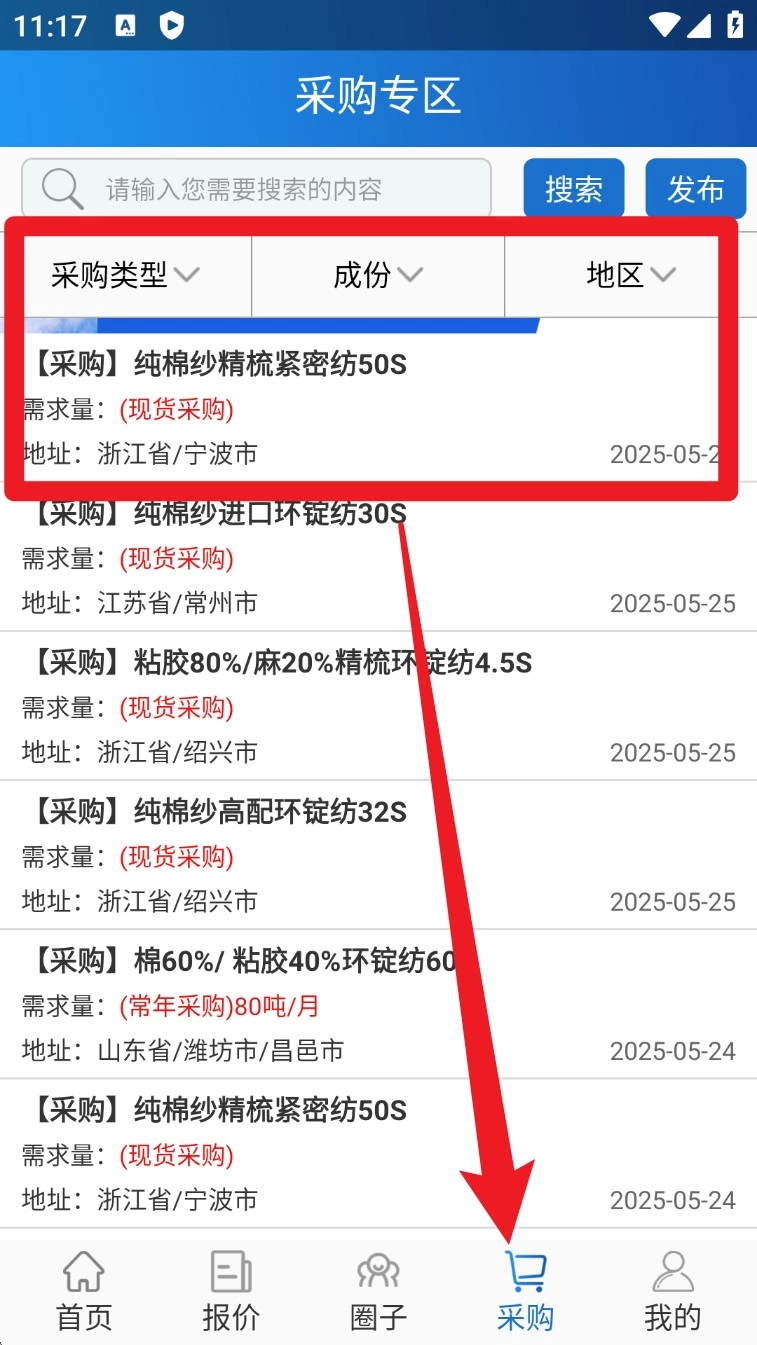Tap the search input field
Screen dimensions: 757x1345
256,188
